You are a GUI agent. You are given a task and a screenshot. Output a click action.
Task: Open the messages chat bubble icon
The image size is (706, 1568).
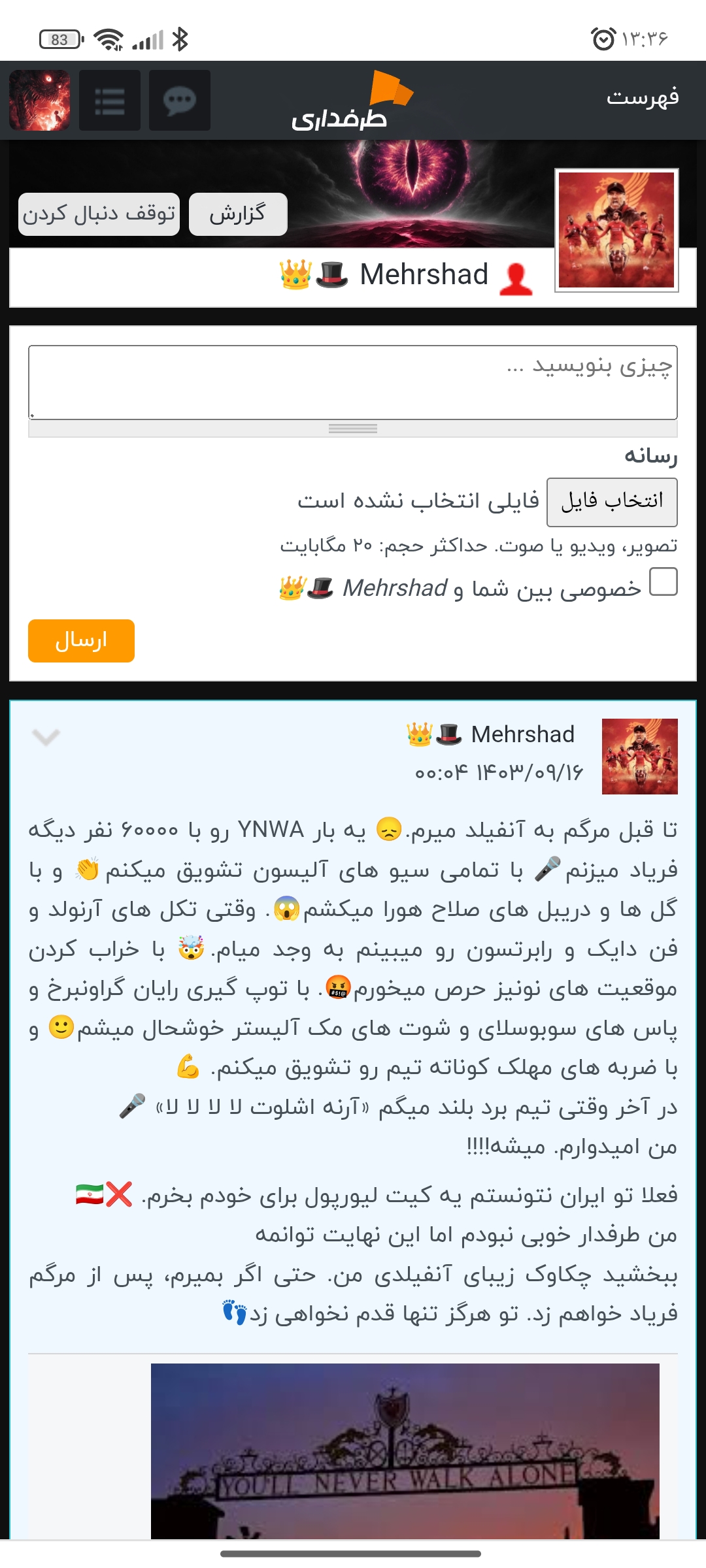pyautogui.click(x=180, y=101)
